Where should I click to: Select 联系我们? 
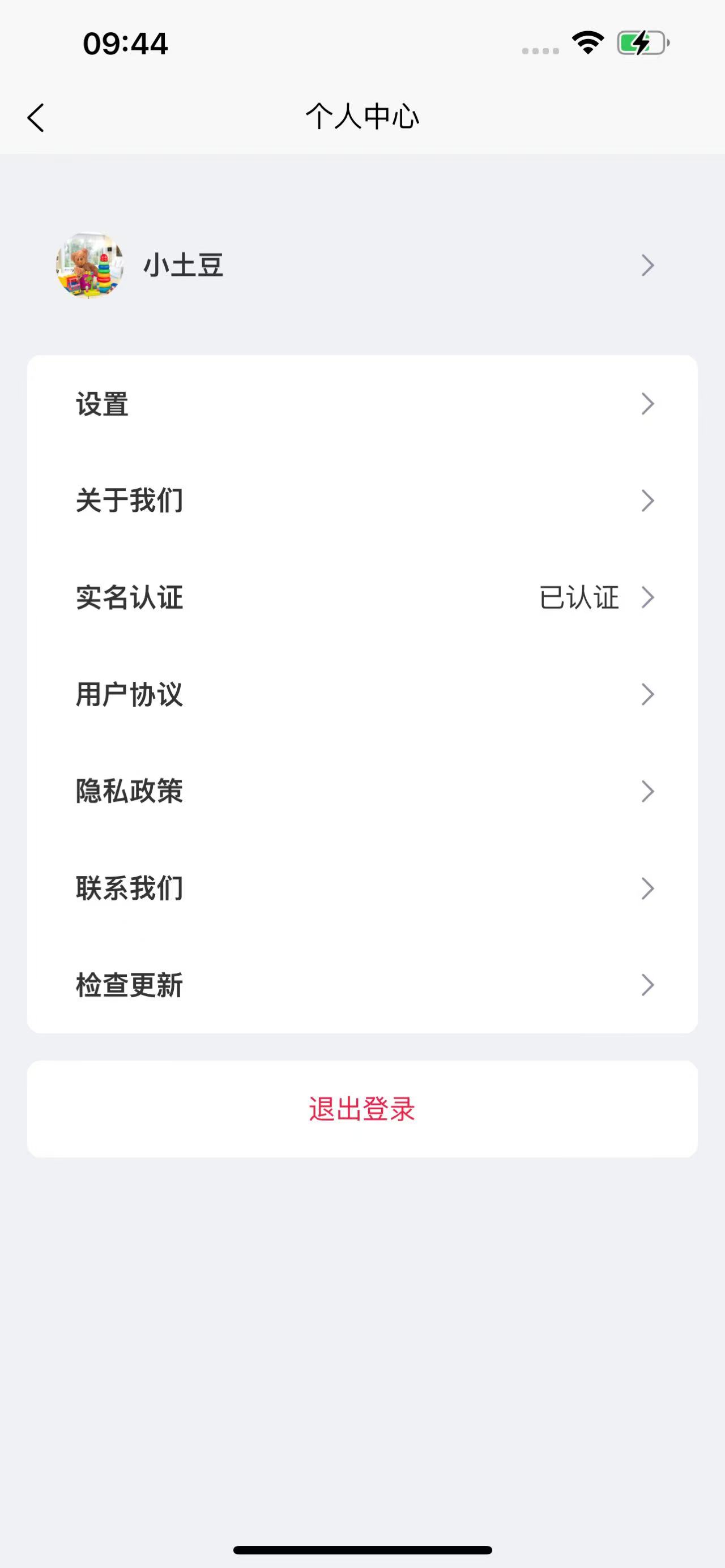pyautogui.click(x=362, y=888)
